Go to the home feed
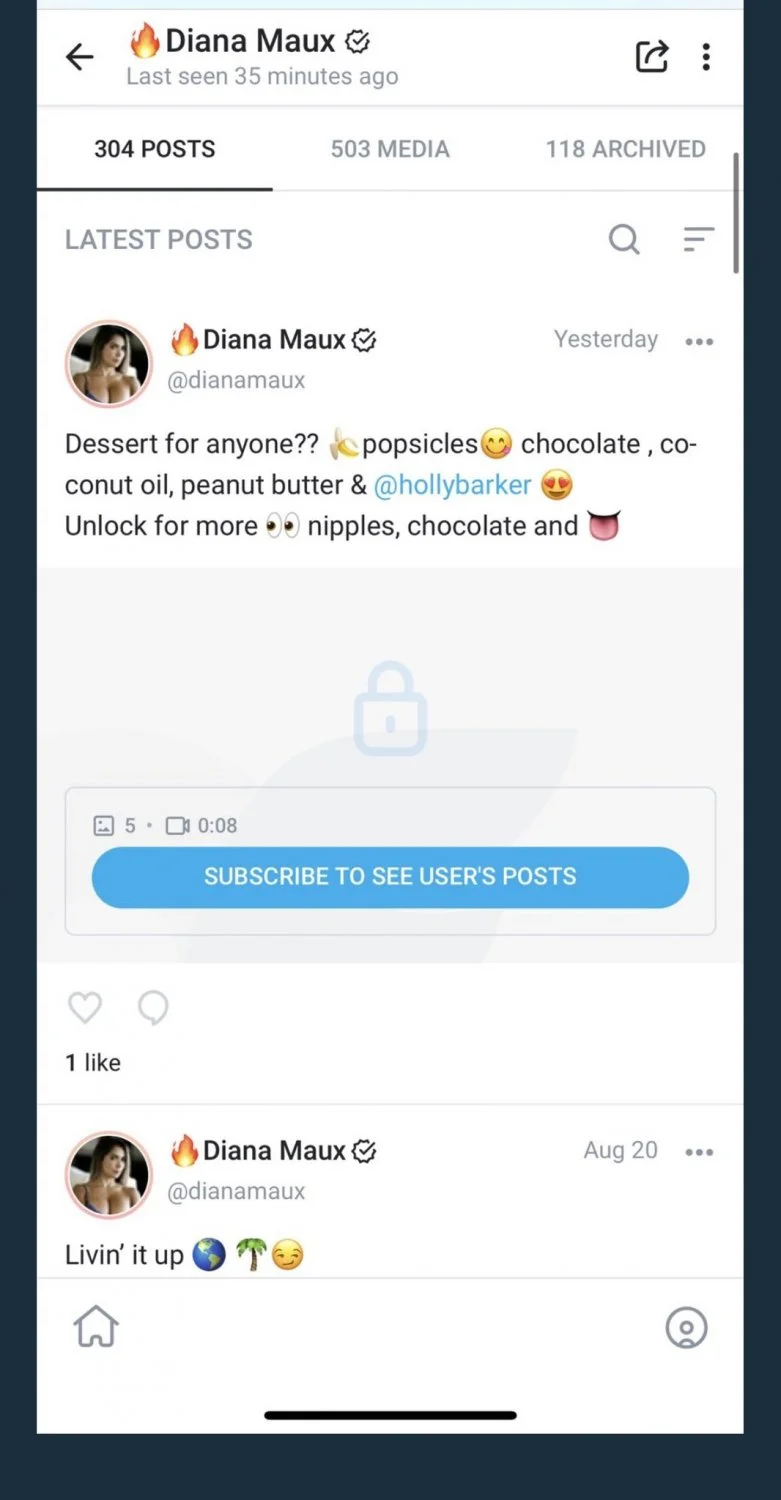This screenshot has height=1500, width=781. (x=96, y=1328)
